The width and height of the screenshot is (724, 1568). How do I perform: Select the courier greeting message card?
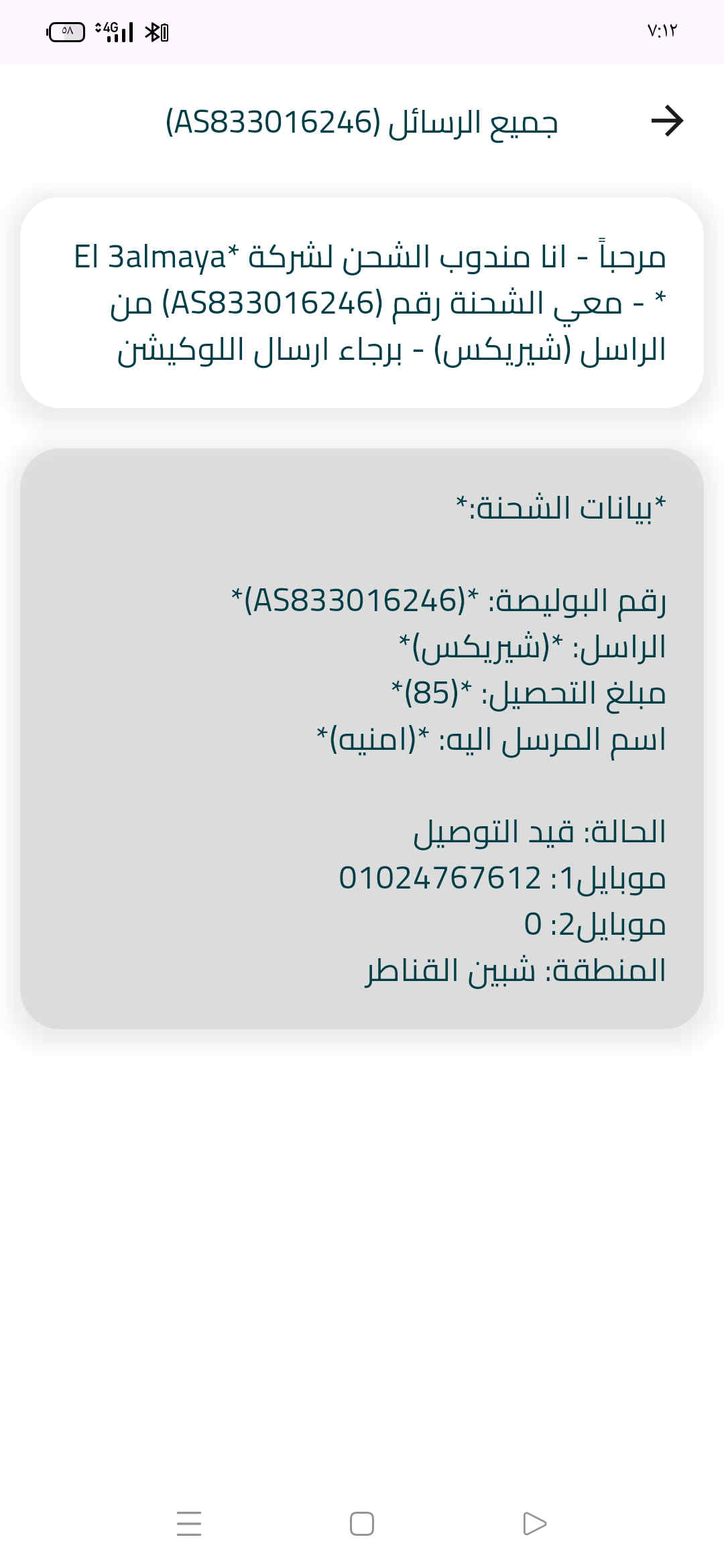coord(362,303)
